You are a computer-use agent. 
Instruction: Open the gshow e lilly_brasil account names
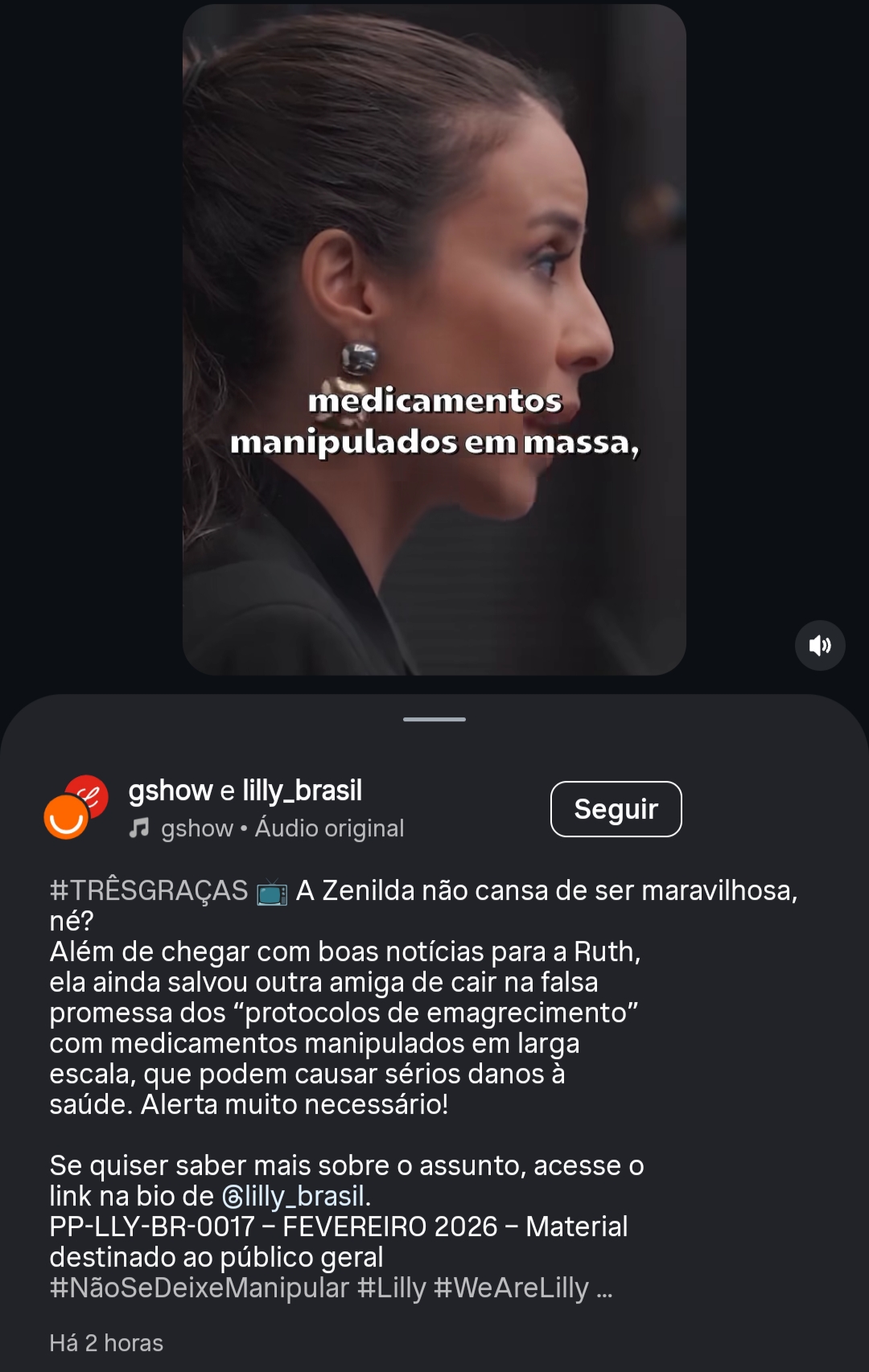[245, 791]
